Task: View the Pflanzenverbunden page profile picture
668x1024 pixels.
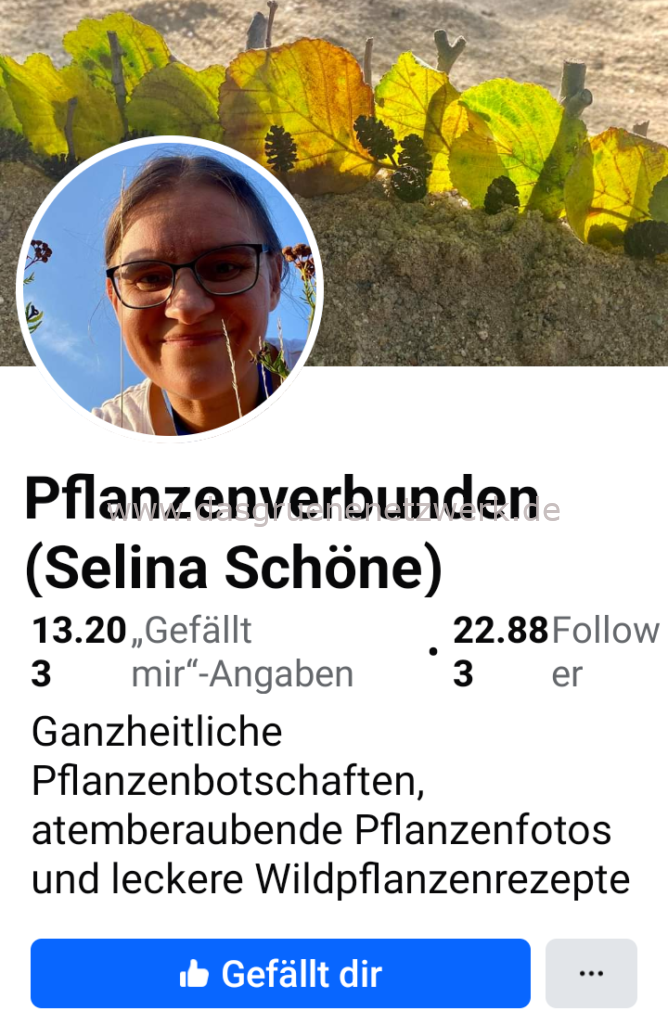Action: tap(170, 290)
